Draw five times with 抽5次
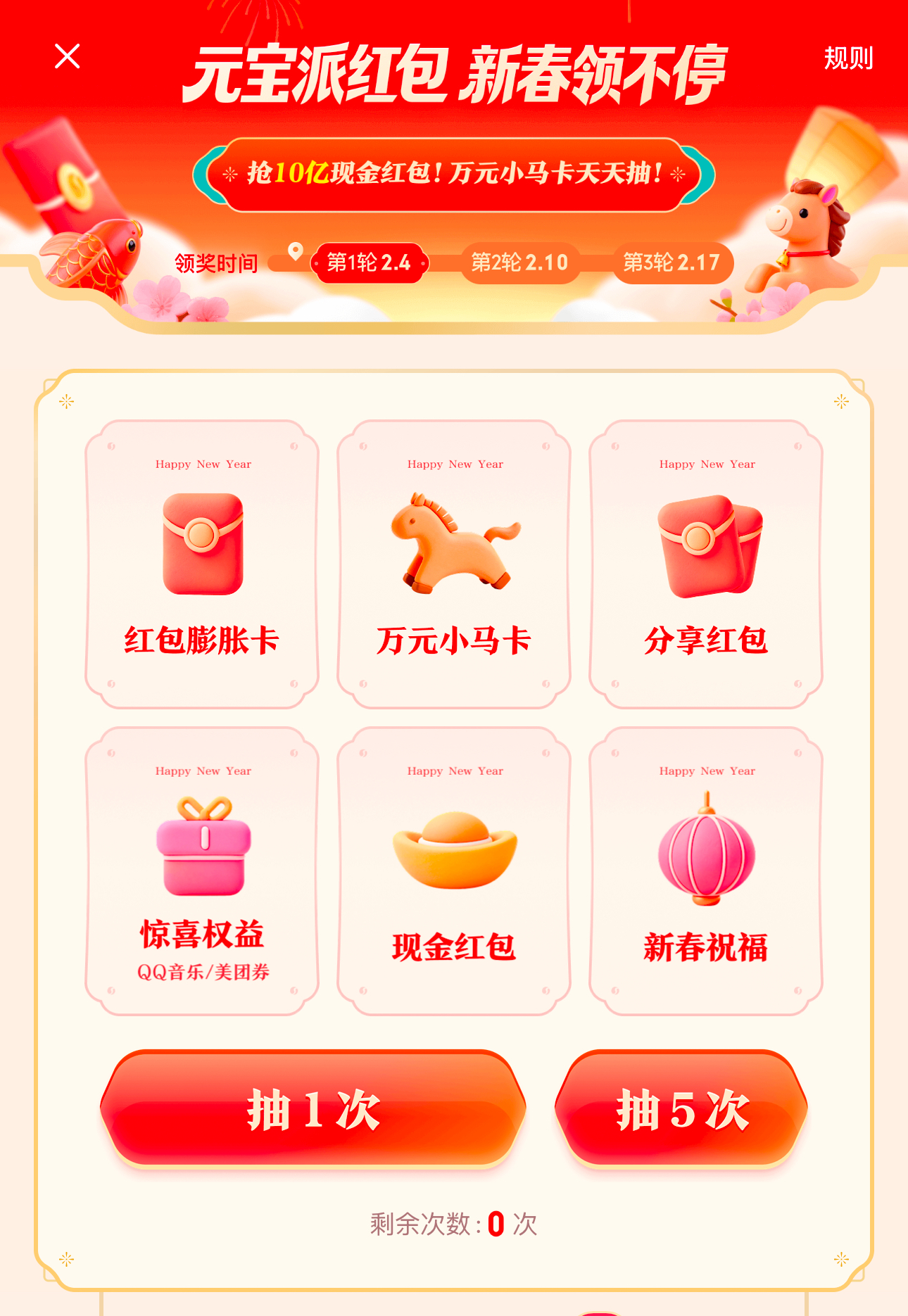The height and width of the screenshot is (1316, 908). [x=681, y=1108]
